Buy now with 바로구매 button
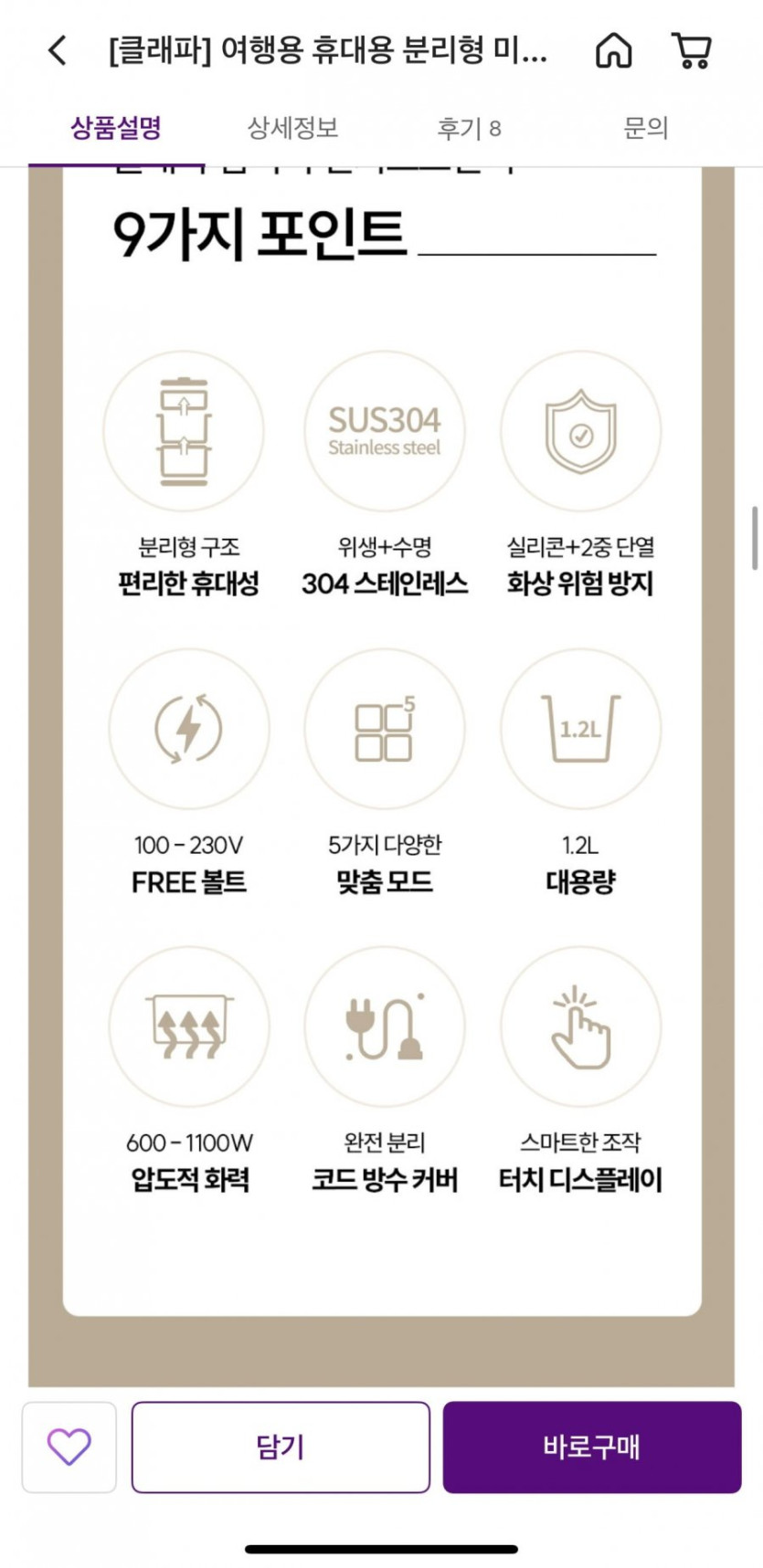This screenshot has width=763, height=1568. (x=591, y=1447)
